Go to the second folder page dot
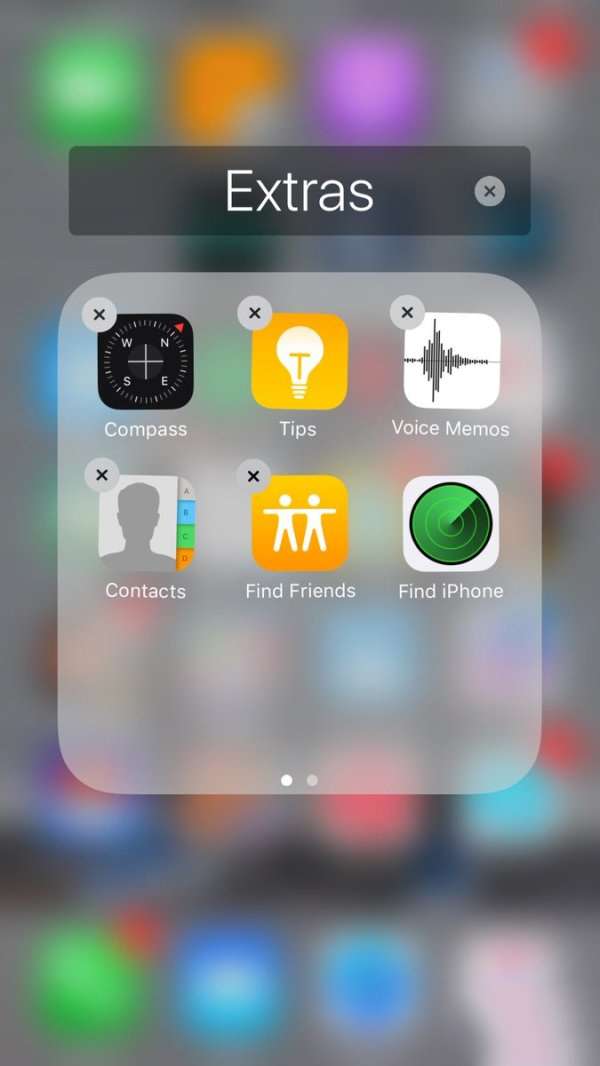600x1066 pixels. pyautogui.click(x=312, y=780)
